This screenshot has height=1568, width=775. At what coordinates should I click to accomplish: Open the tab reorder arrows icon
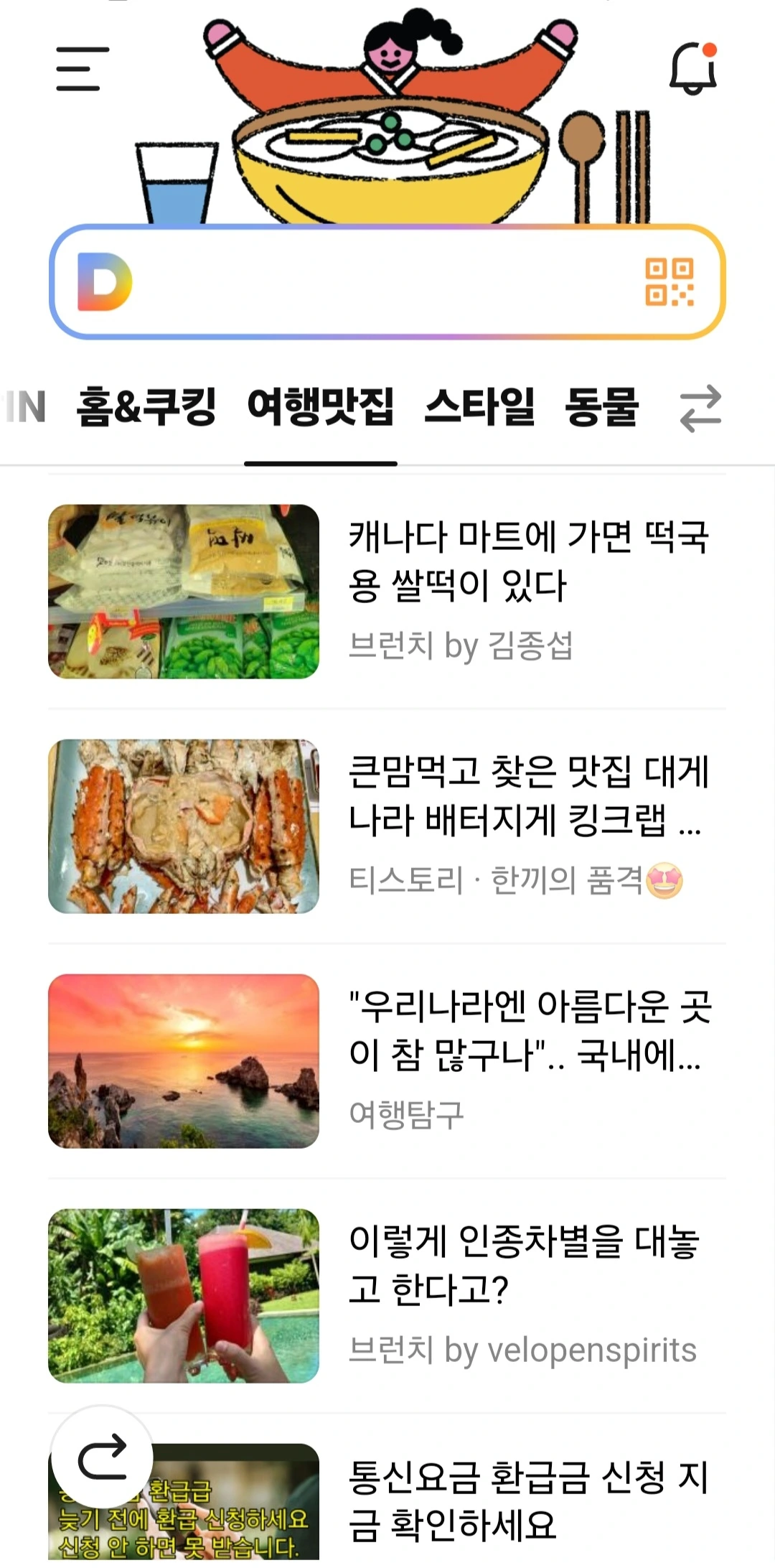coord(700,409)
